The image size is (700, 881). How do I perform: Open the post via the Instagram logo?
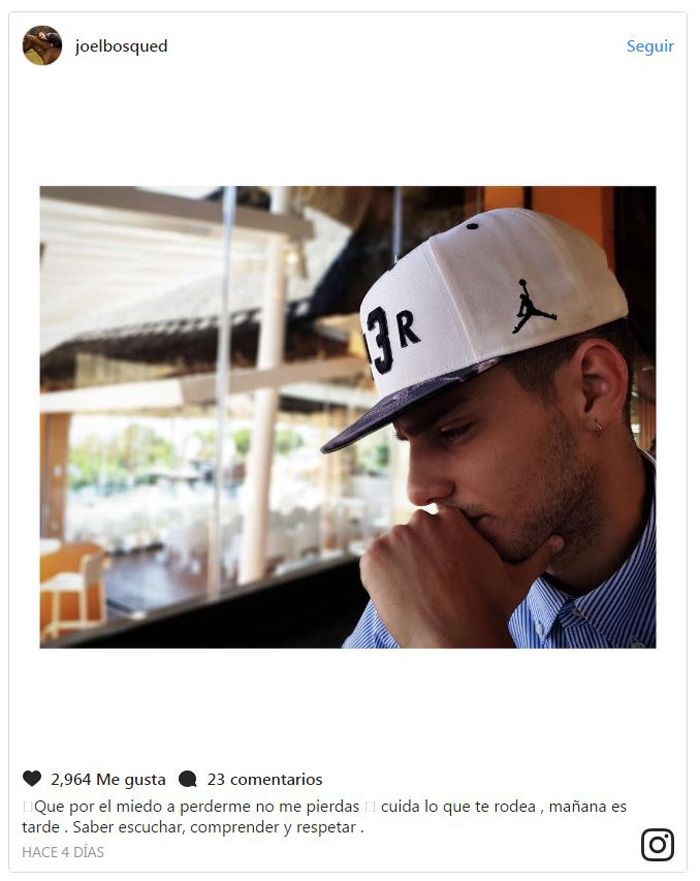pyautogui.click(x=657, y=845)
